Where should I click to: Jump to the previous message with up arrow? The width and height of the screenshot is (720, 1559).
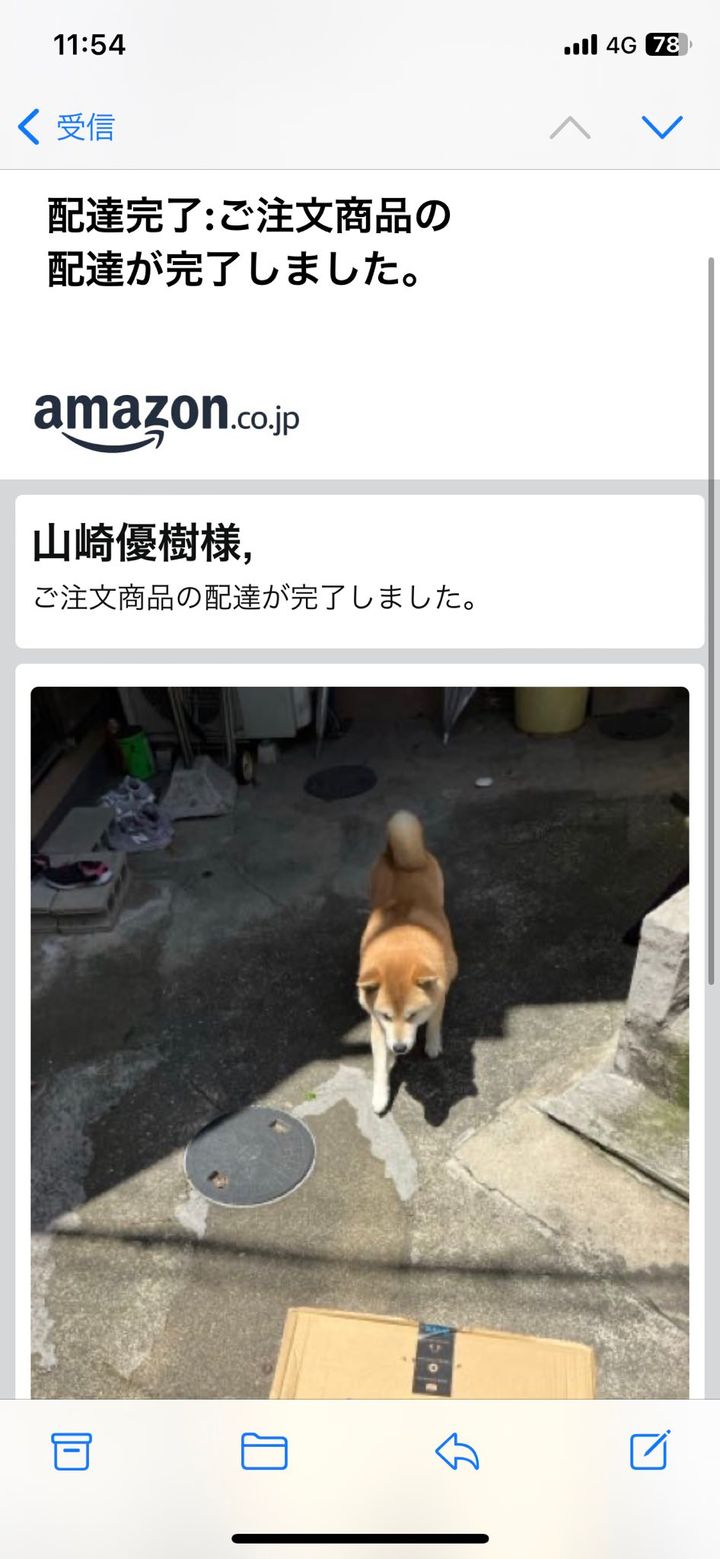point(570,128)
